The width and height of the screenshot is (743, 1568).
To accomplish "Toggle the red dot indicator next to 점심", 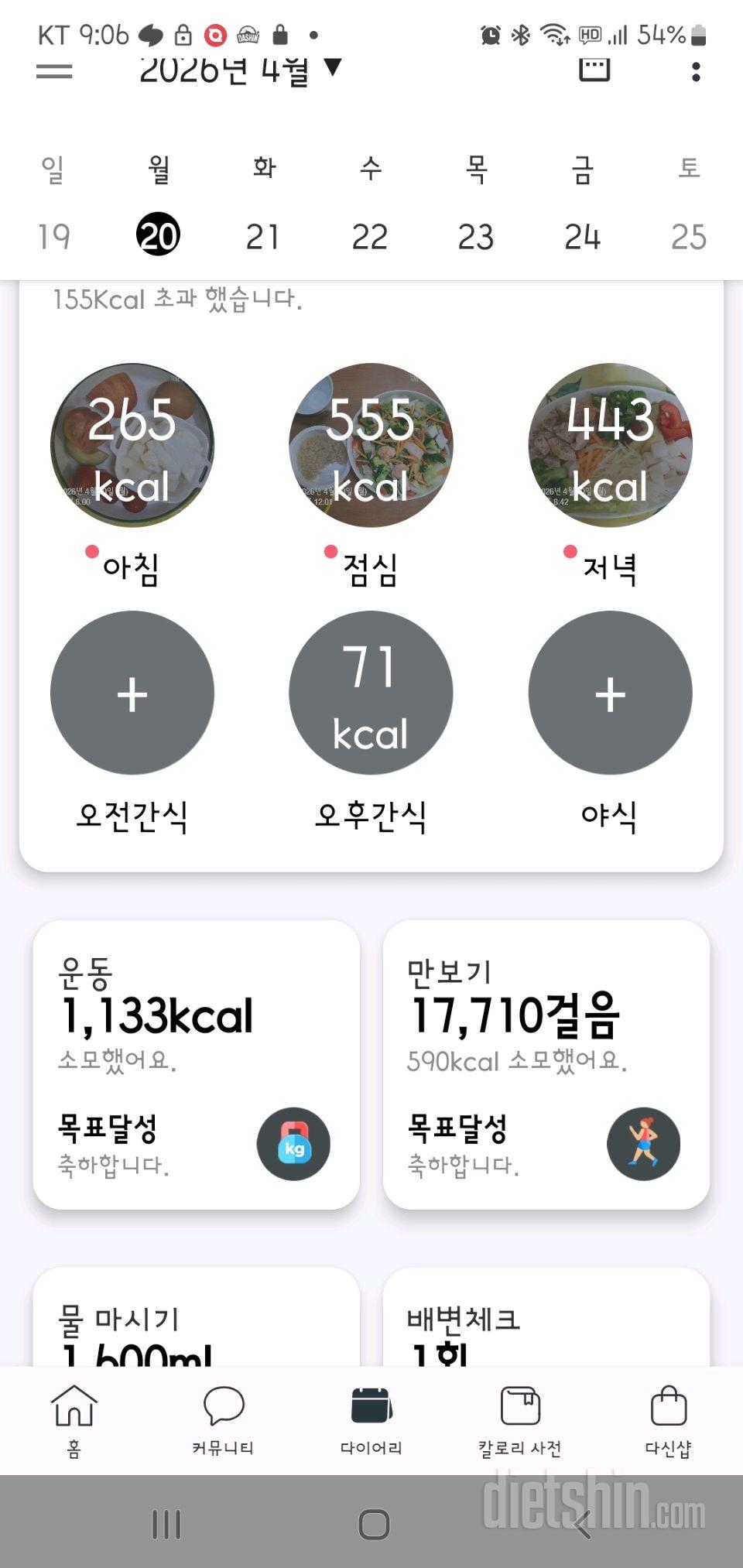I will point(328,553).
